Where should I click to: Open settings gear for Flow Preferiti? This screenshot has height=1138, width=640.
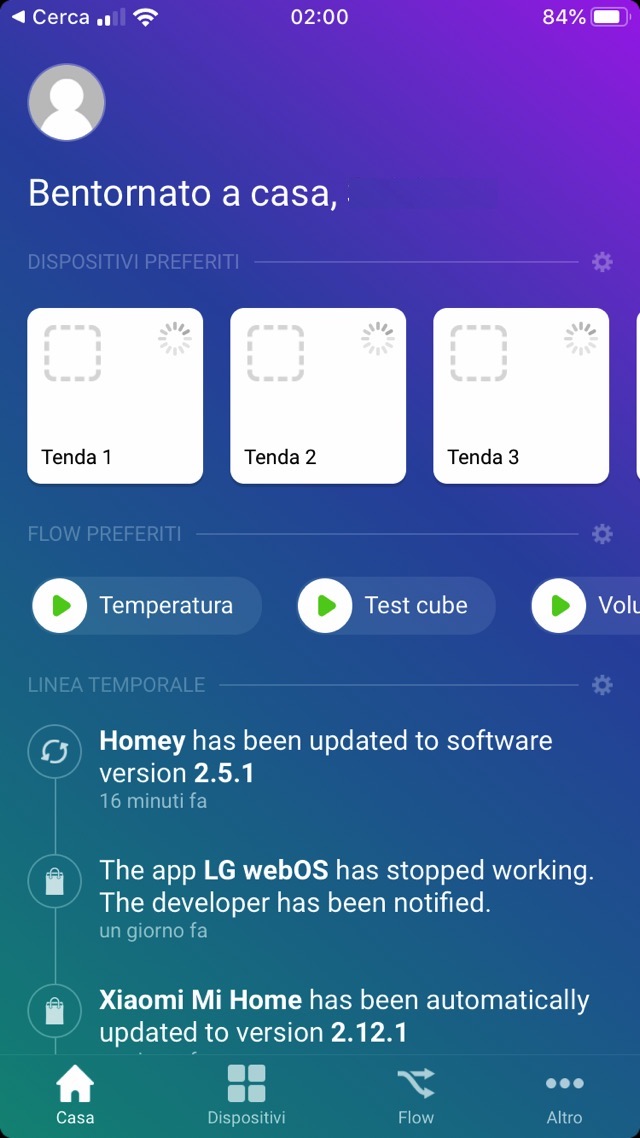click(x=602, y=534)
